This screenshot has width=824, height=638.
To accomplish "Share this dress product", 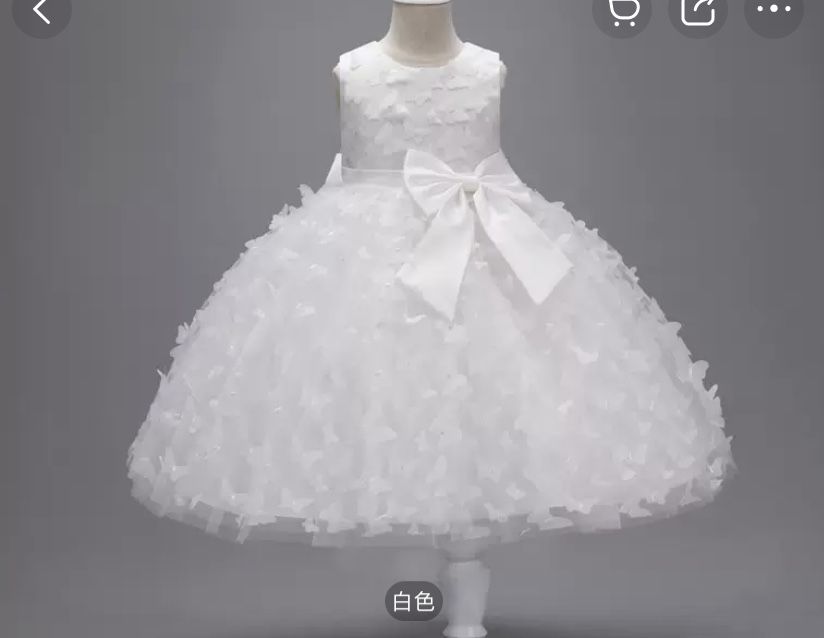I will (698, 11).
